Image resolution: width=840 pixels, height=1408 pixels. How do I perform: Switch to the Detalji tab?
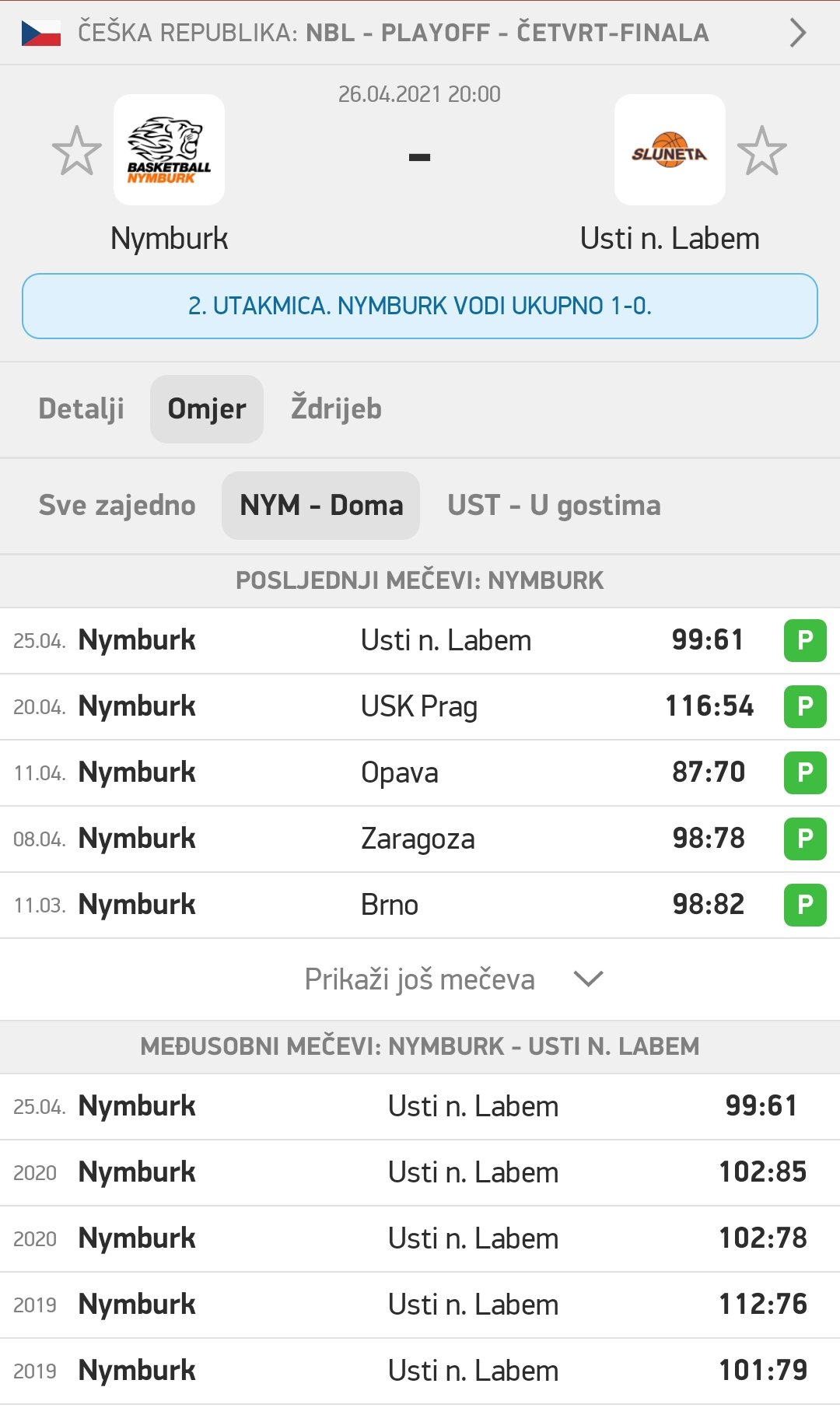82,409
